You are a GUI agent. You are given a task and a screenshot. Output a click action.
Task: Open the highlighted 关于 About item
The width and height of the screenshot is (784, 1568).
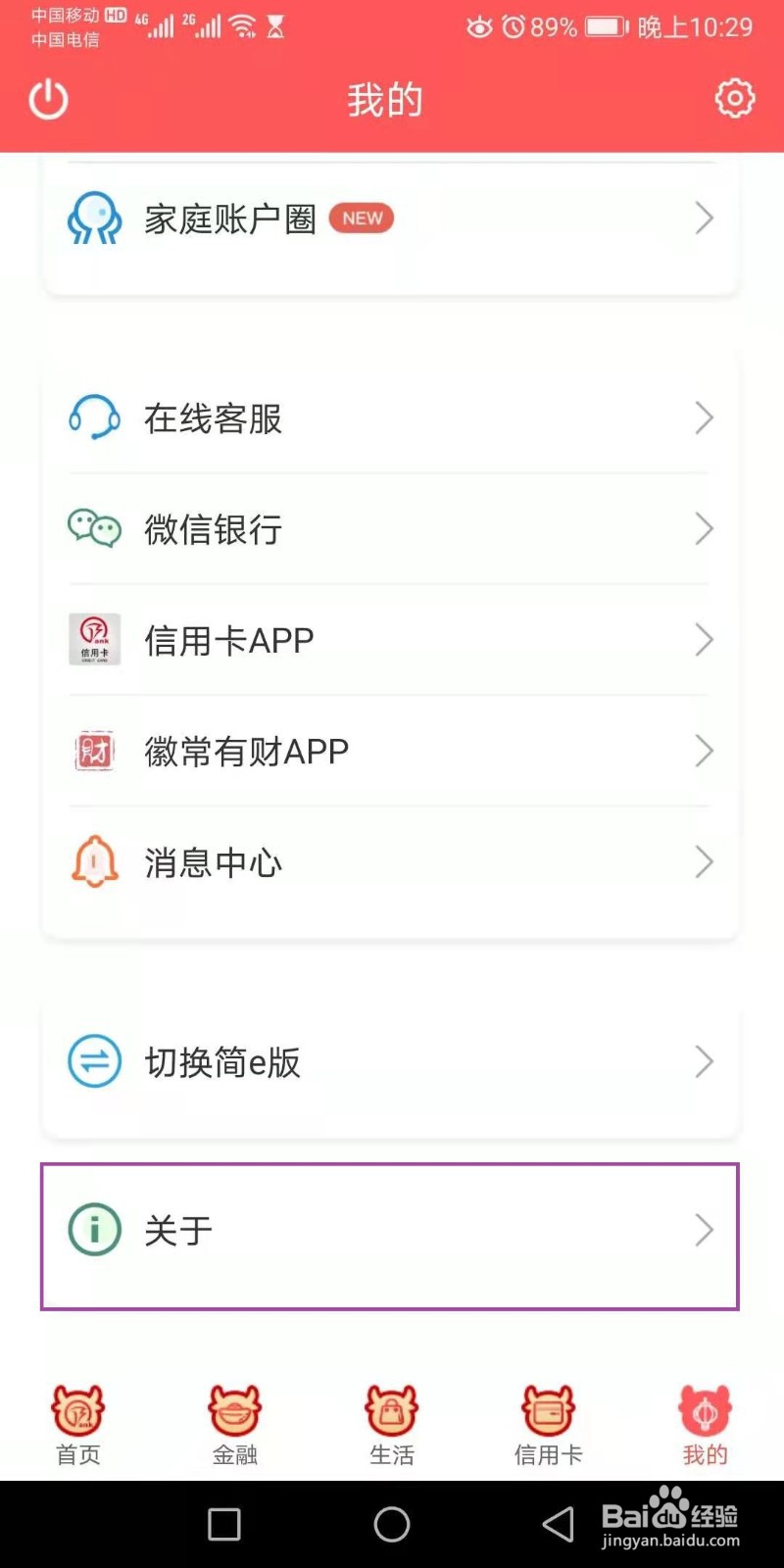(x=390, y=1230)
